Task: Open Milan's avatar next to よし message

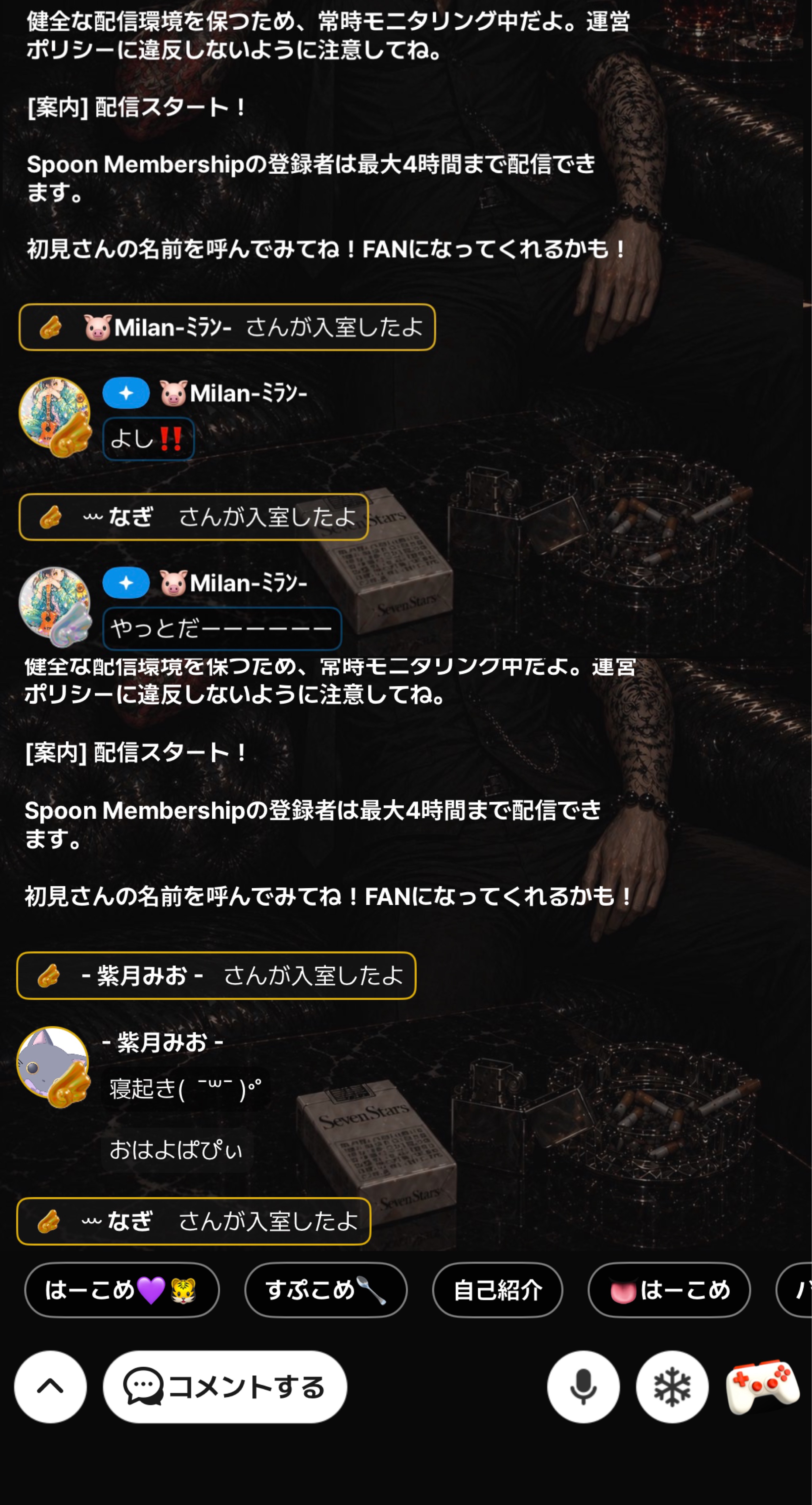Action: point(55,415)
